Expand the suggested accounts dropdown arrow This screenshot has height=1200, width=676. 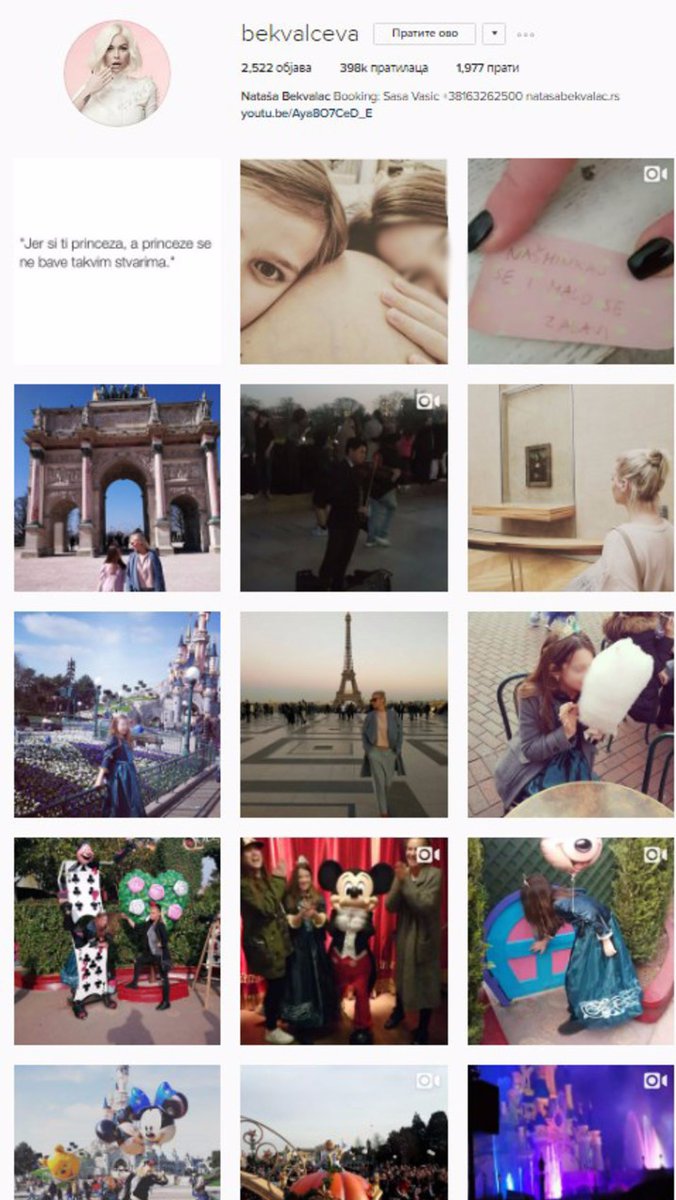click(x=494, y=34)
